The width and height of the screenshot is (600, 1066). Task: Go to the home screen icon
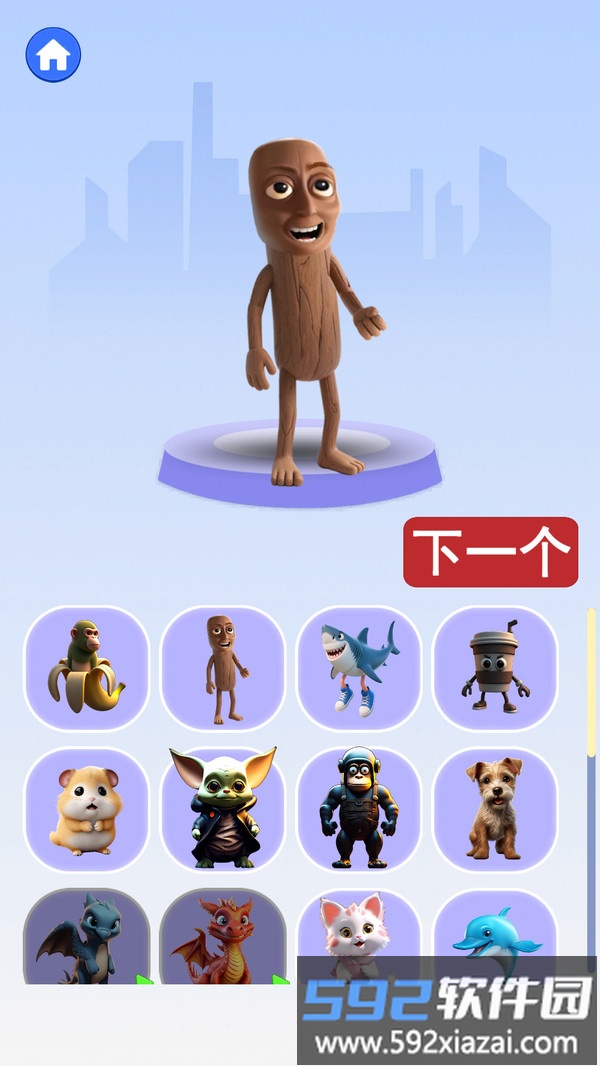(x=53, y=55)
